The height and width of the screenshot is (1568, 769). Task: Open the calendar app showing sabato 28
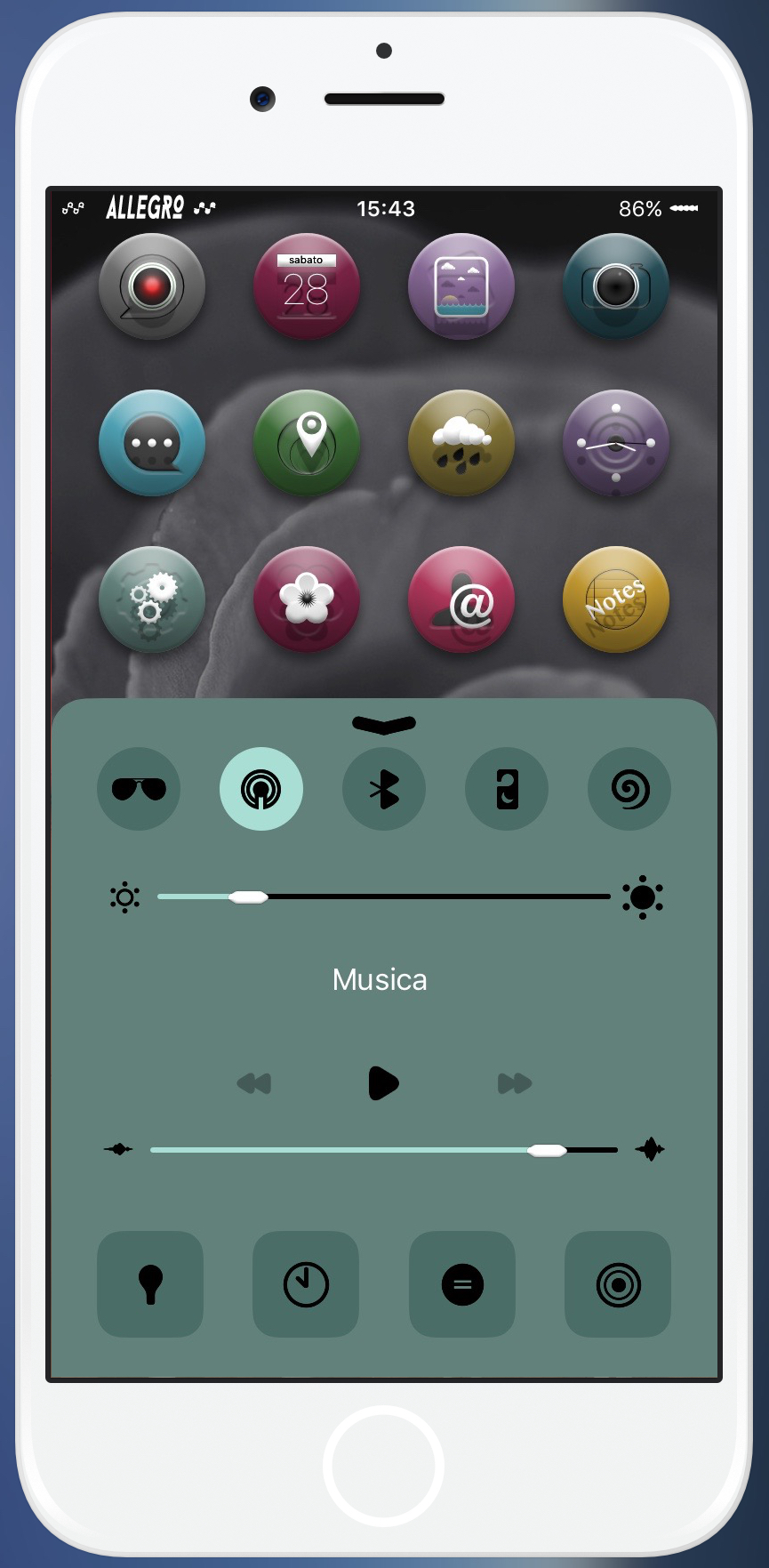pyautogui.click(x=307, y=286)
